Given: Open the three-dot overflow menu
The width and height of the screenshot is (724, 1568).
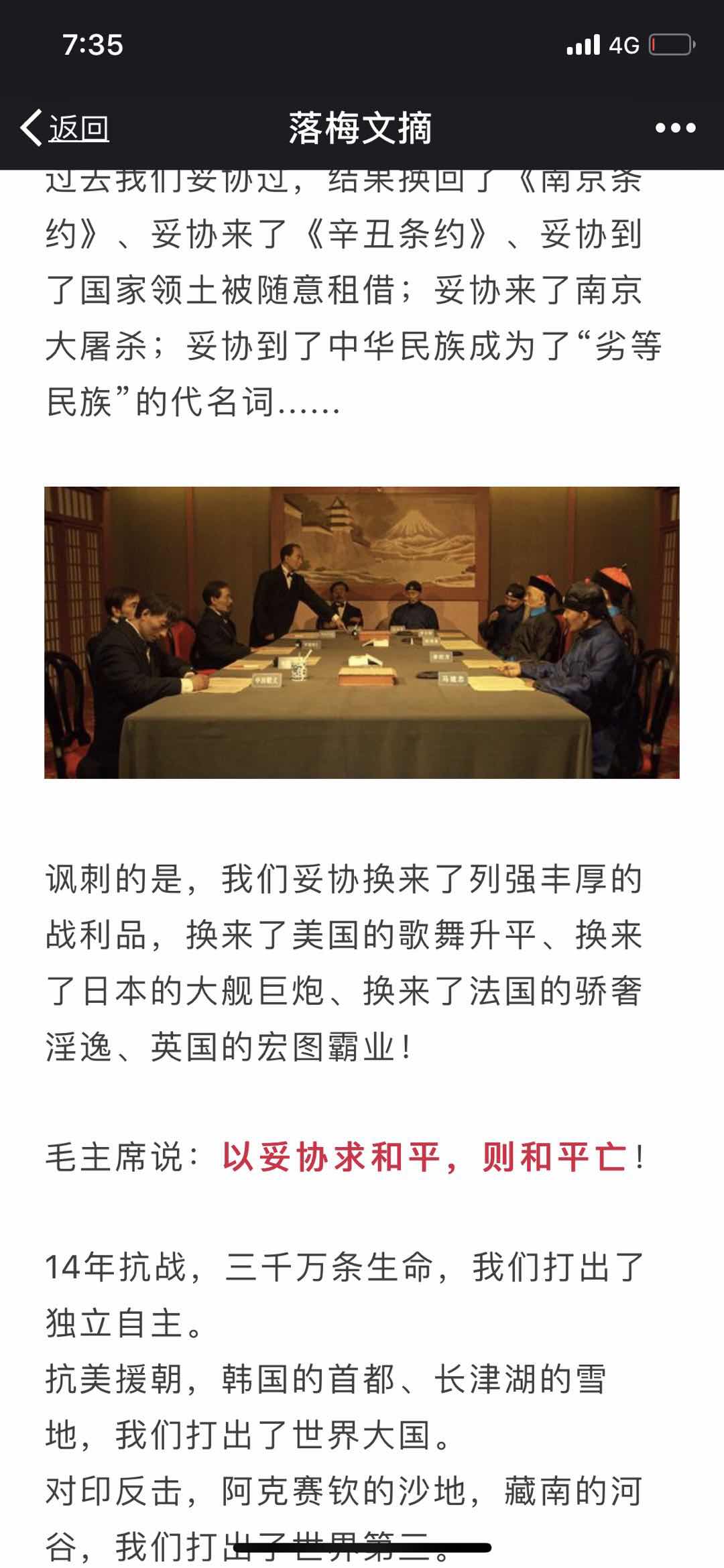Looking at the screenshot, I should [674, 127].
